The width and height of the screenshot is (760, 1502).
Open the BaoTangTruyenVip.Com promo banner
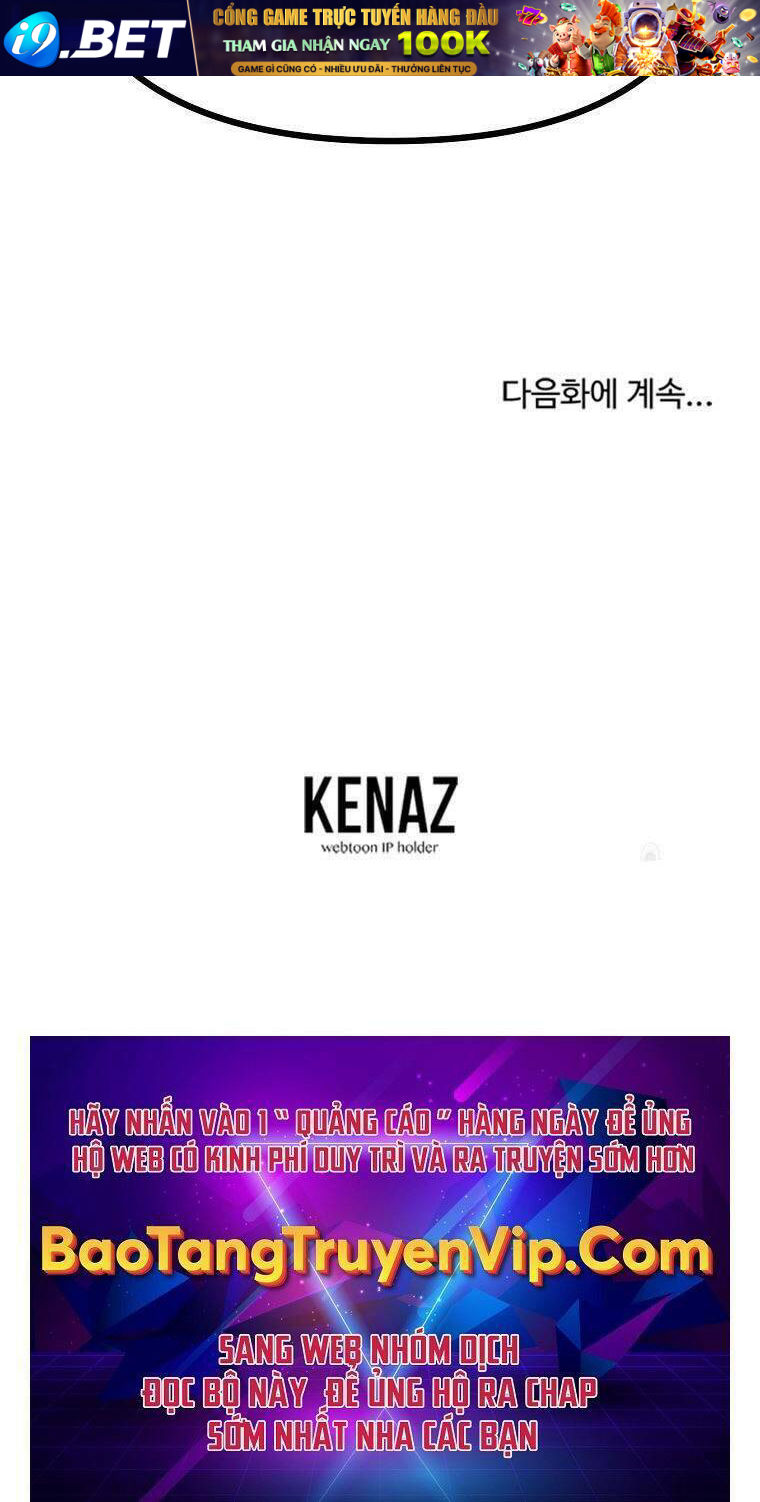pyautogui.click(x=379, y=1267)
